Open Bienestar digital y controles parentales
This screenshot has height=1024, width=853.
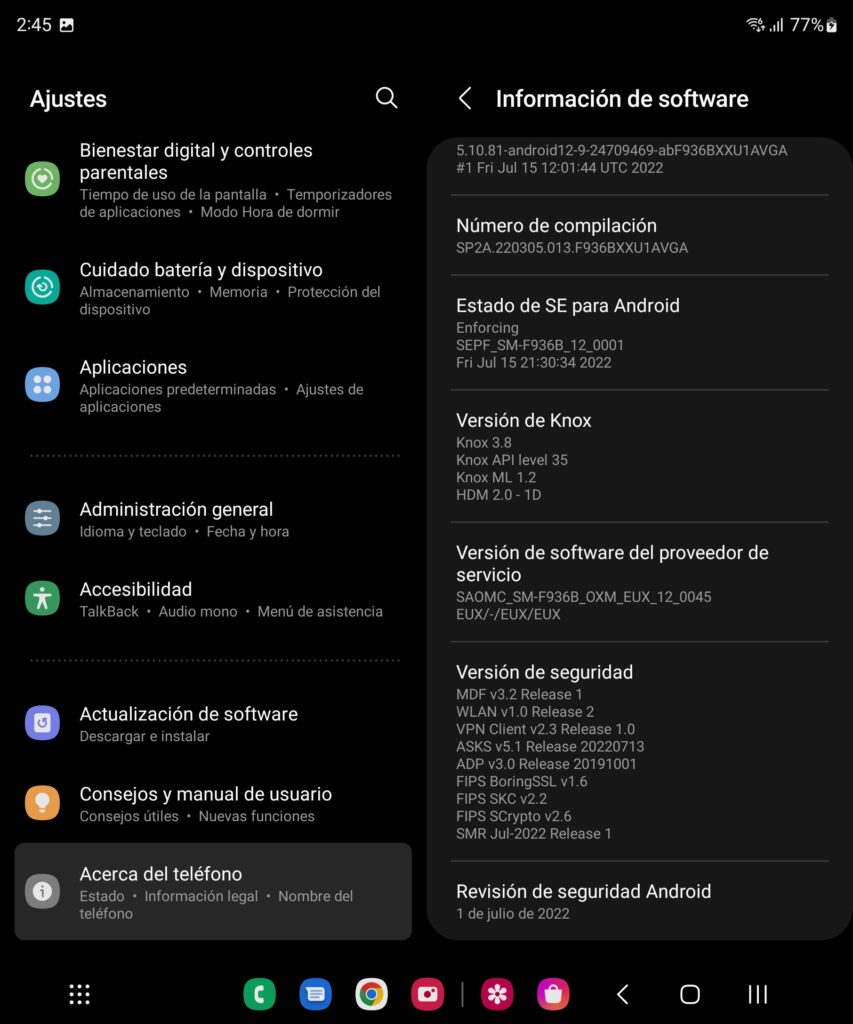click(212, 180)
